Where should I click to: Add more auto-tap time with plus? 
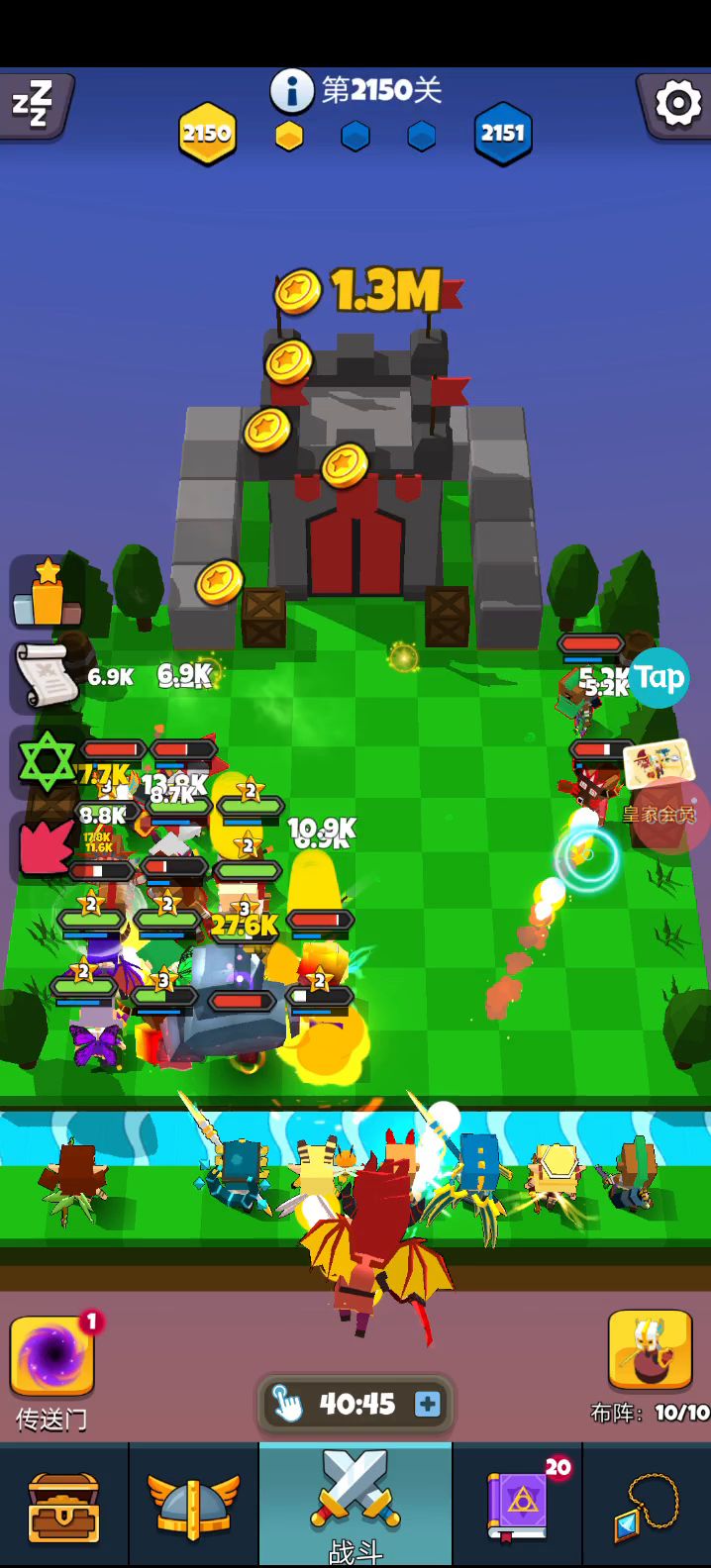428,1404
